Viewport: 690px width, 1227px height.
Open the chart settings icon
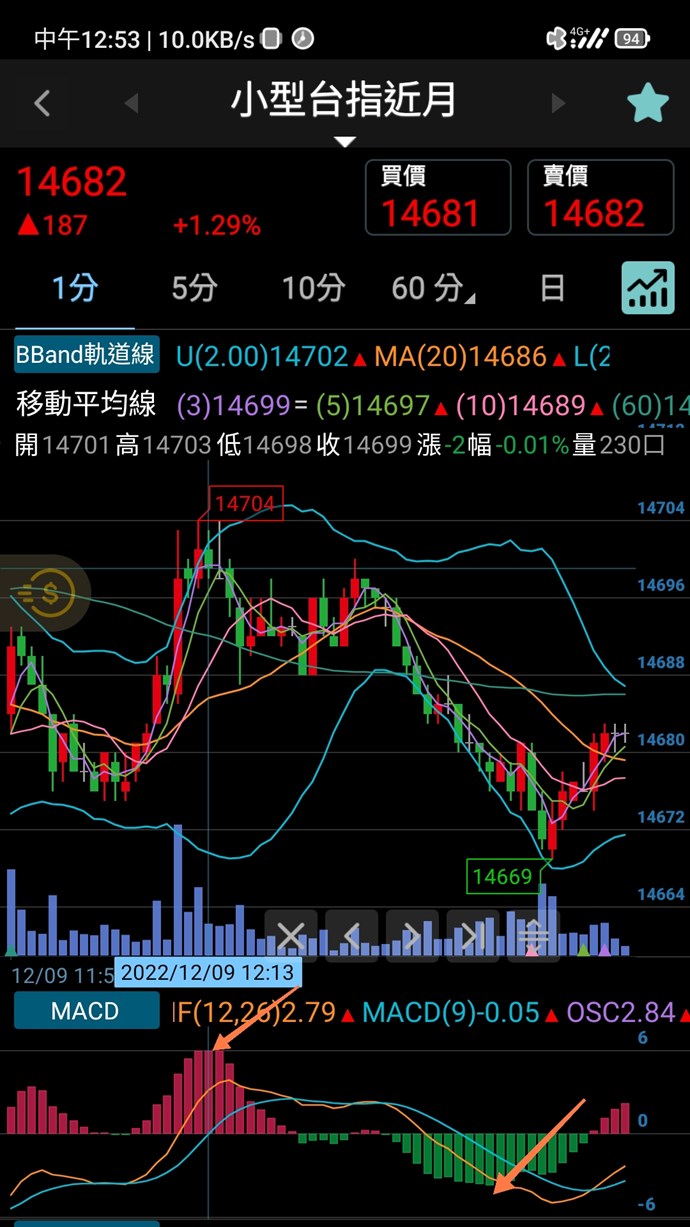(648, 288)
